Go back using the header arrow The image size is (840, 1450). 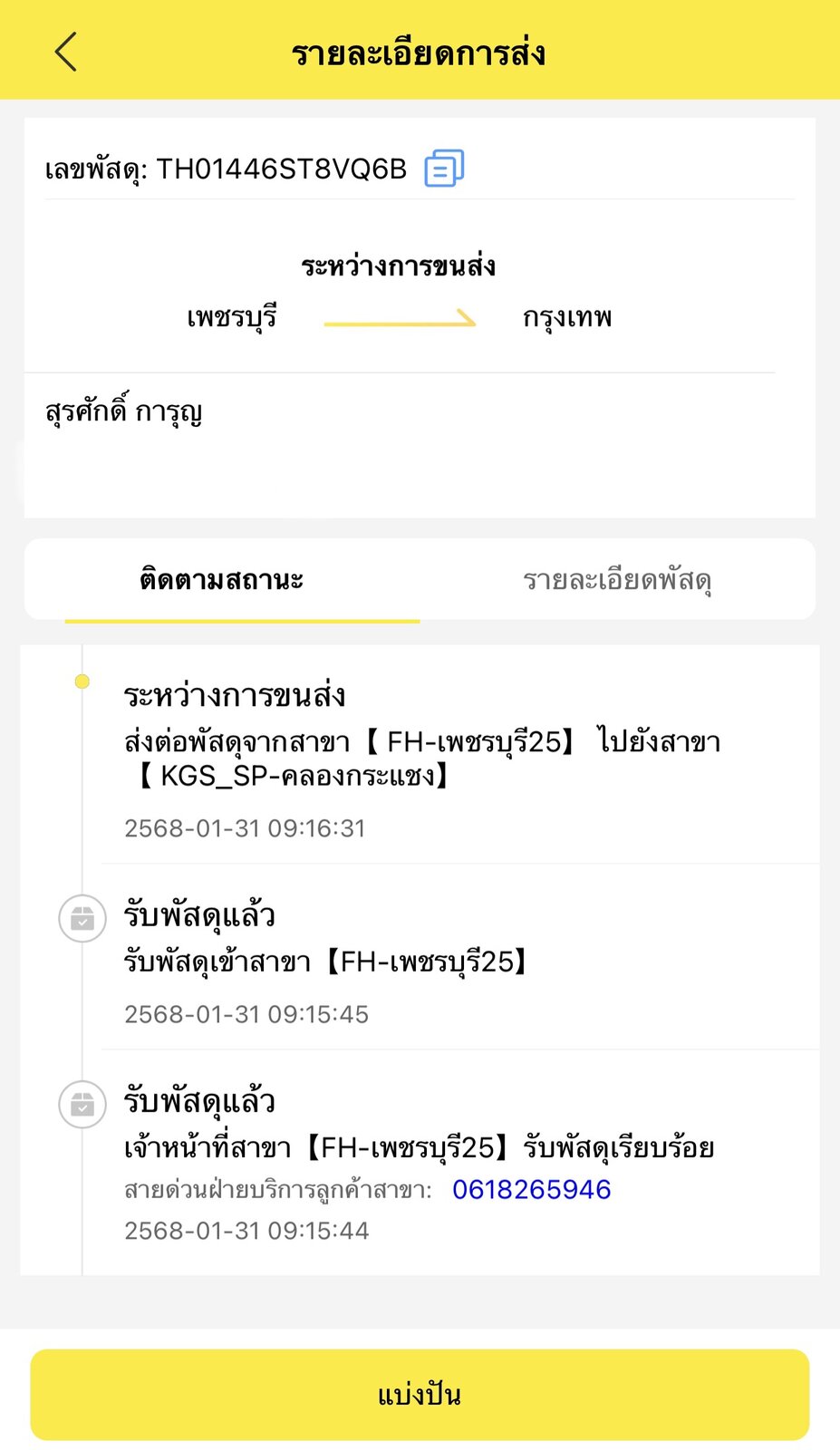pos(66,52)
